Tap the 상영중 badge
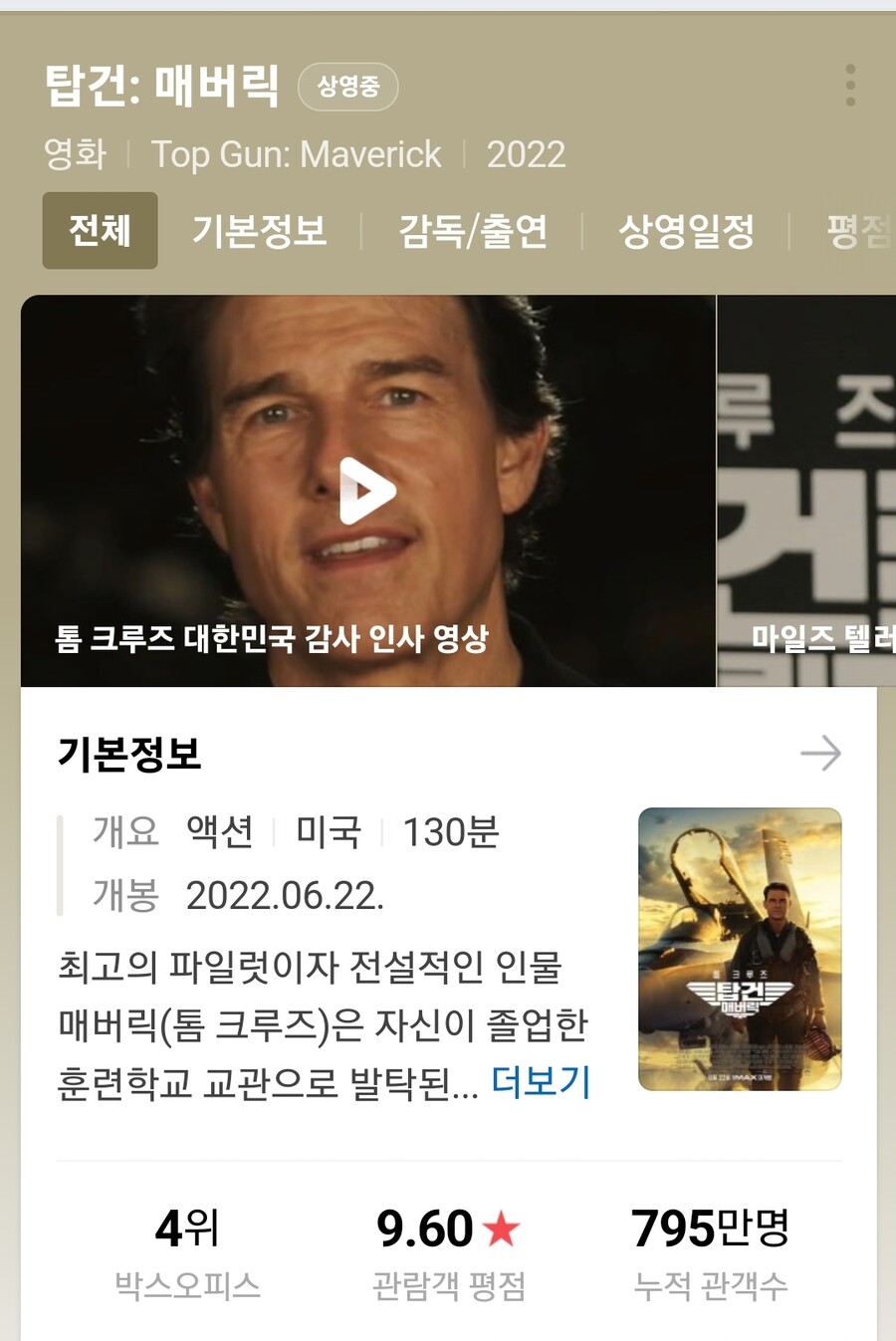 pyautogui.click(x=347, y=87)
